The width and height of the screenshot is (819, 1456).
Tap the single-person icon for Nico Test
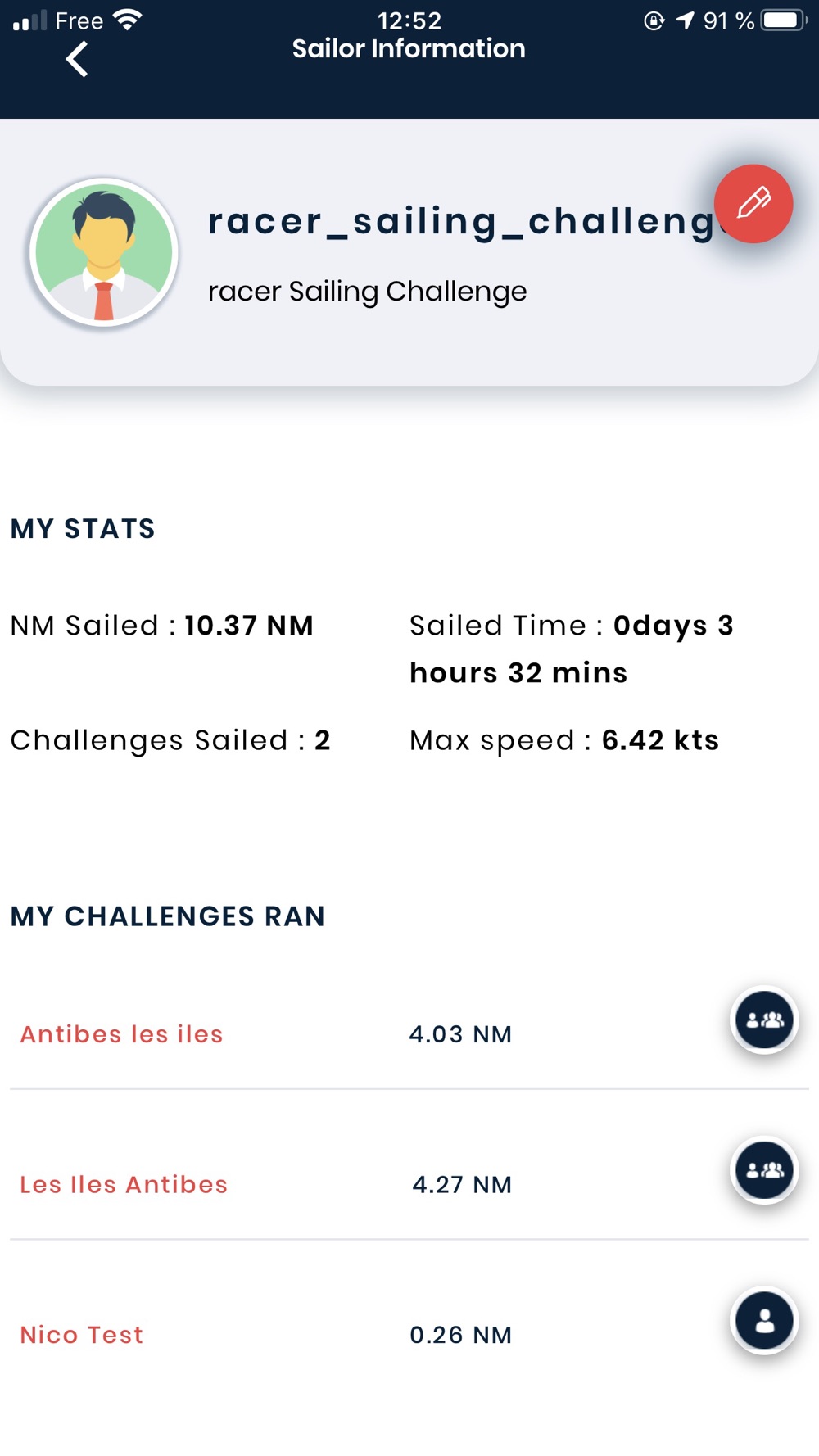point(764,1320)
